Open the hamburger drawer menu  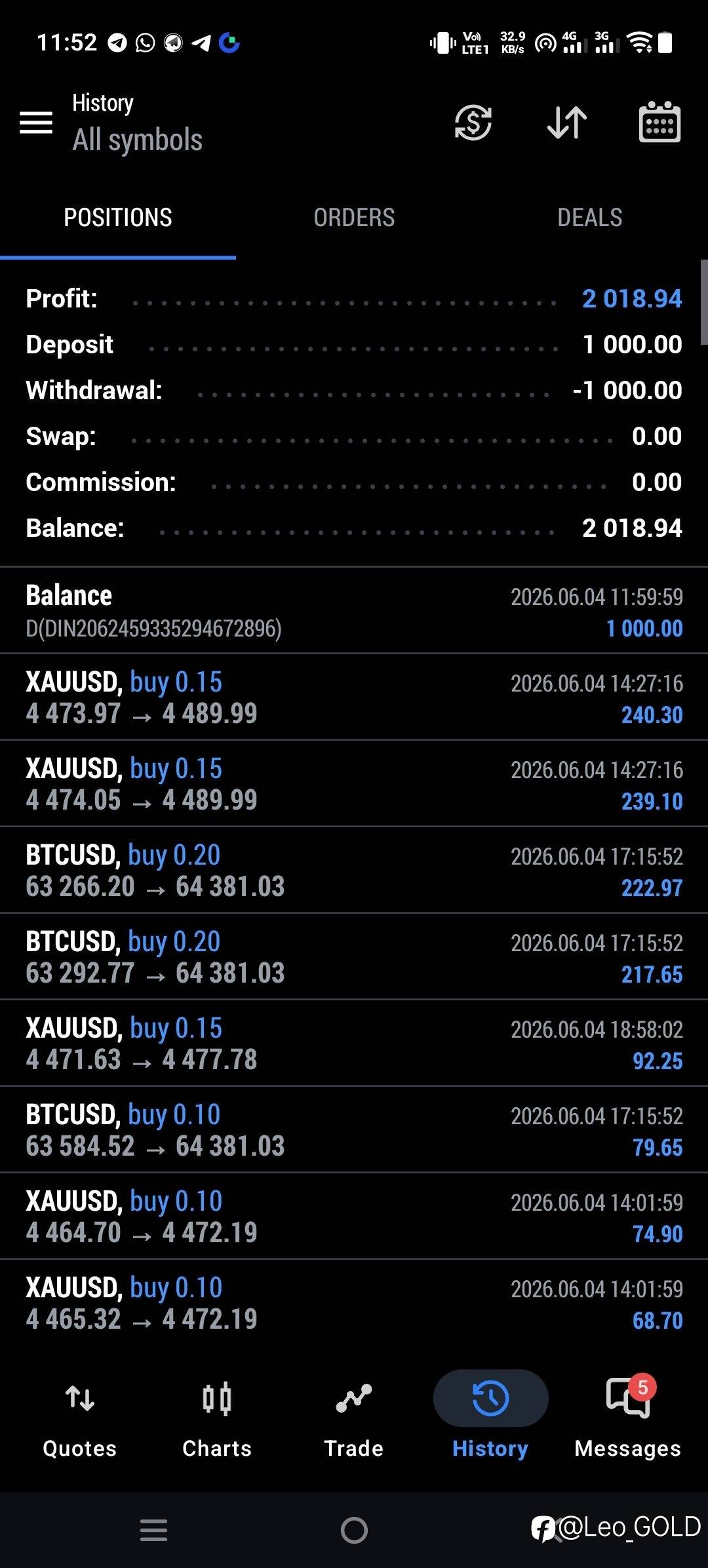(x=36, y=123)
